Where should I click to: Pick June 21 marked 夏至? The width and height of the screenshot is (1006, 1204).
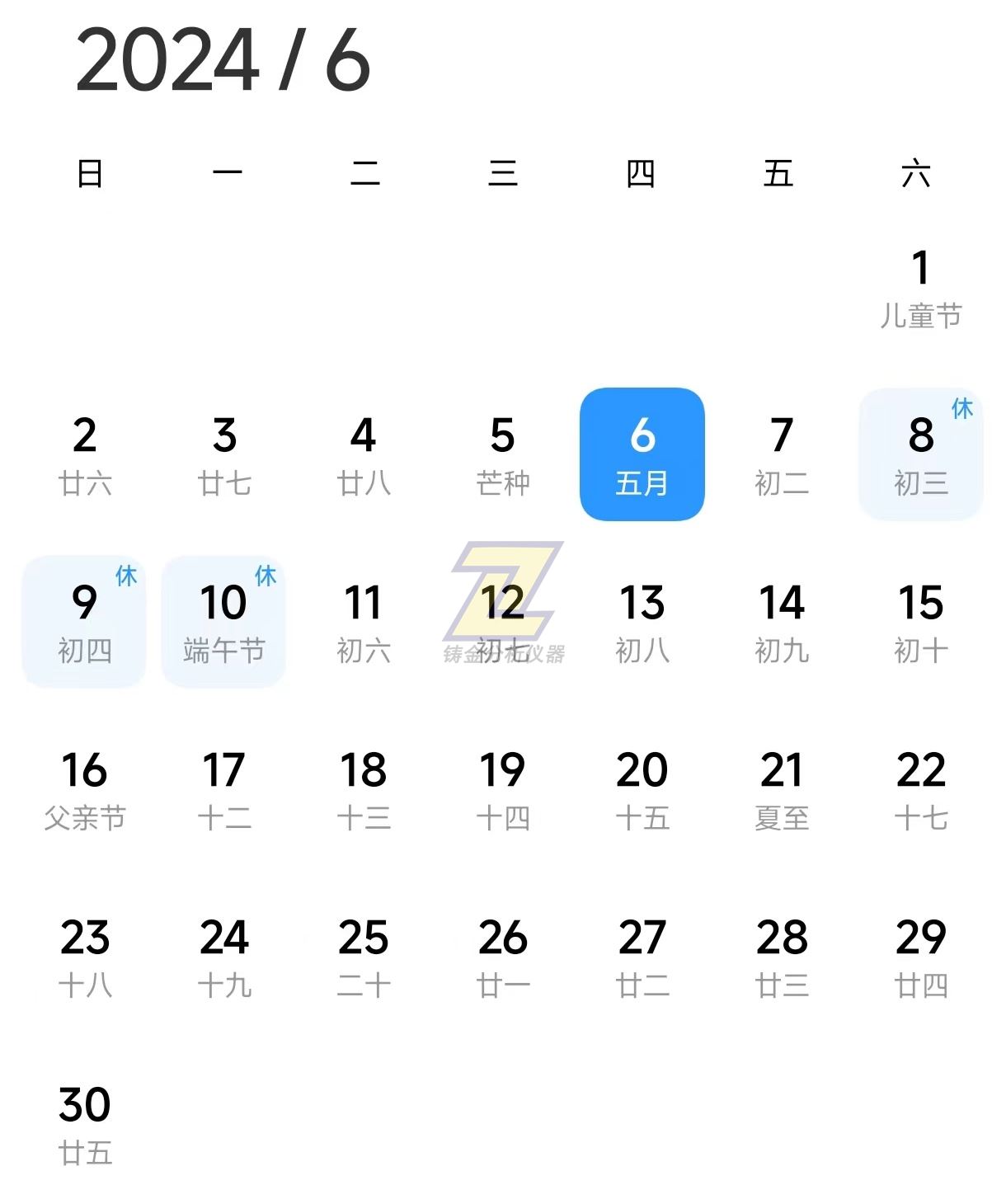point(781,789)
